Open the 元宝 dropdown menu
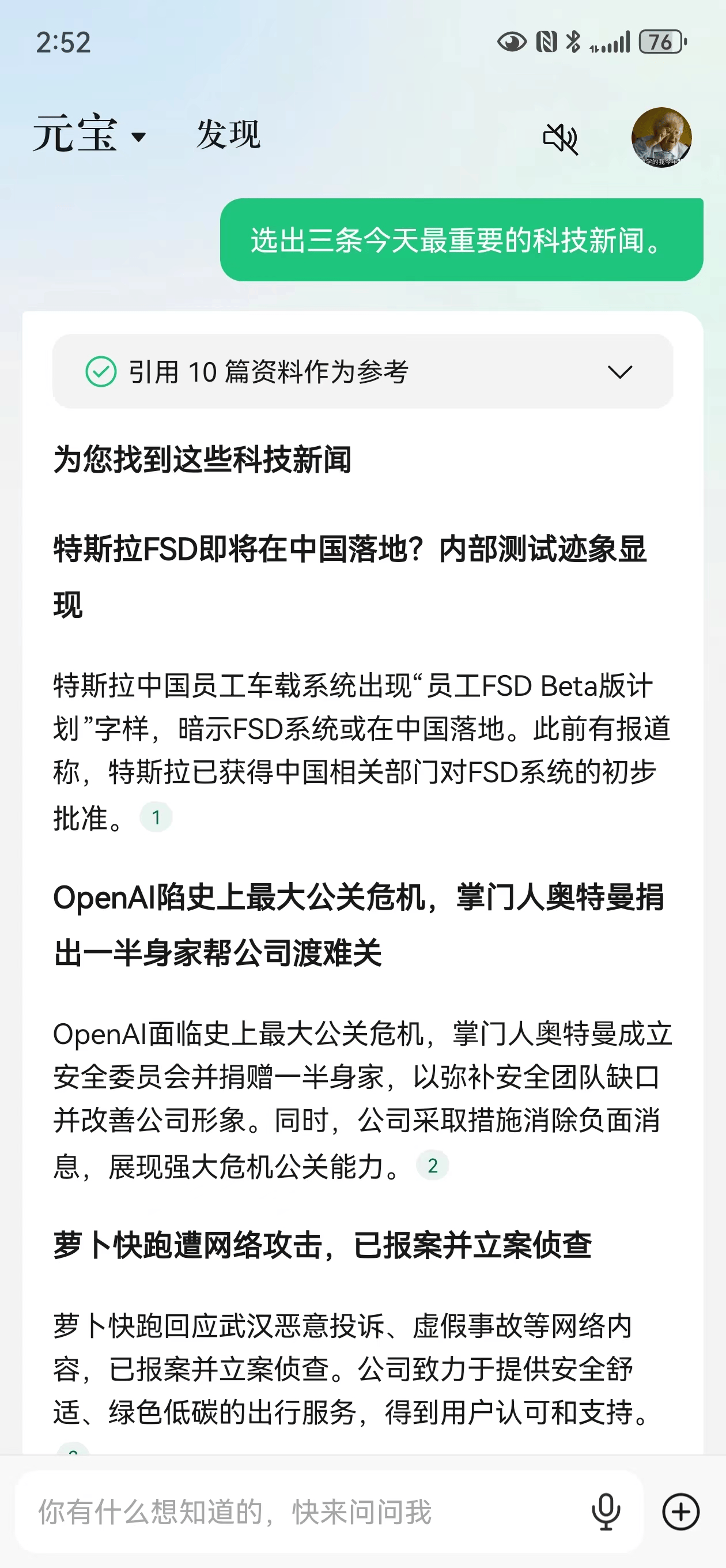This screenshot has width=726, height=1568. [89, 134]
